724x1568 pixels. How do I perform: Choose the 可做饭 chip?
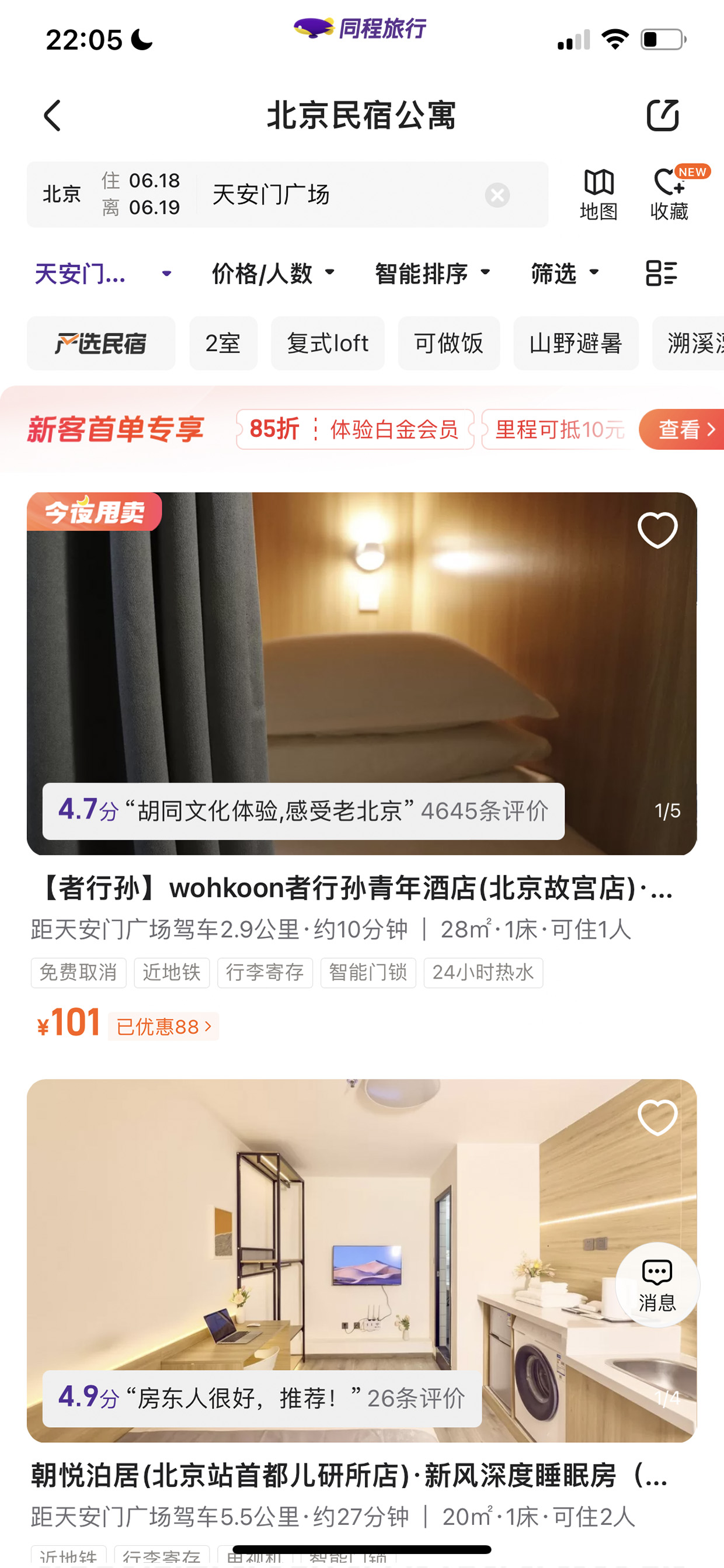coord(449,344)
